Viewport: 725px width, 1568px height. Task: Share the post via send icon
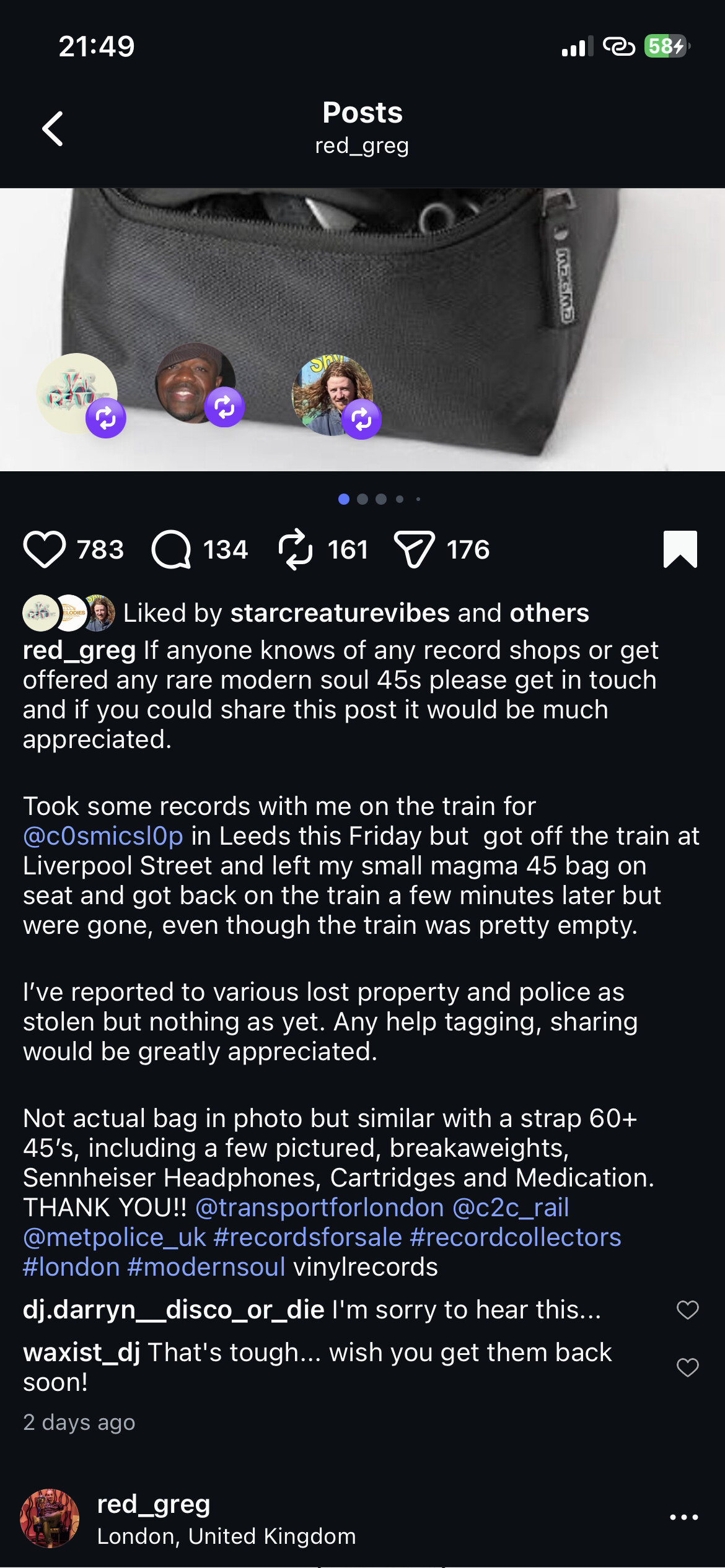pos(414,550)
